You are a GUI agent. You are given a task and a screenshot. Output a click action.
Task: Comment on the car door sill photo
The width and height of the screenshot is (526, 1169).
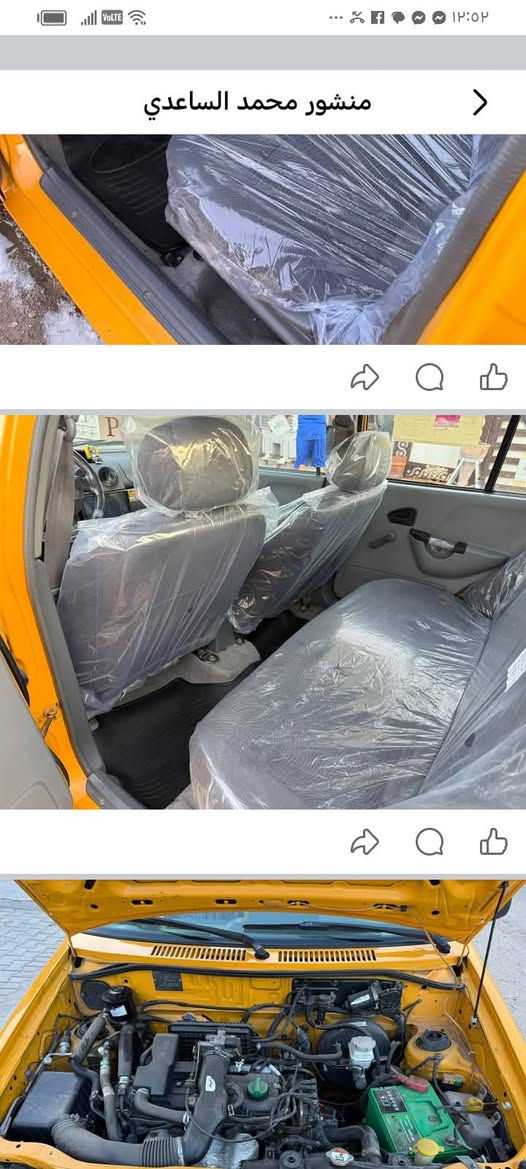pos(429,377)
